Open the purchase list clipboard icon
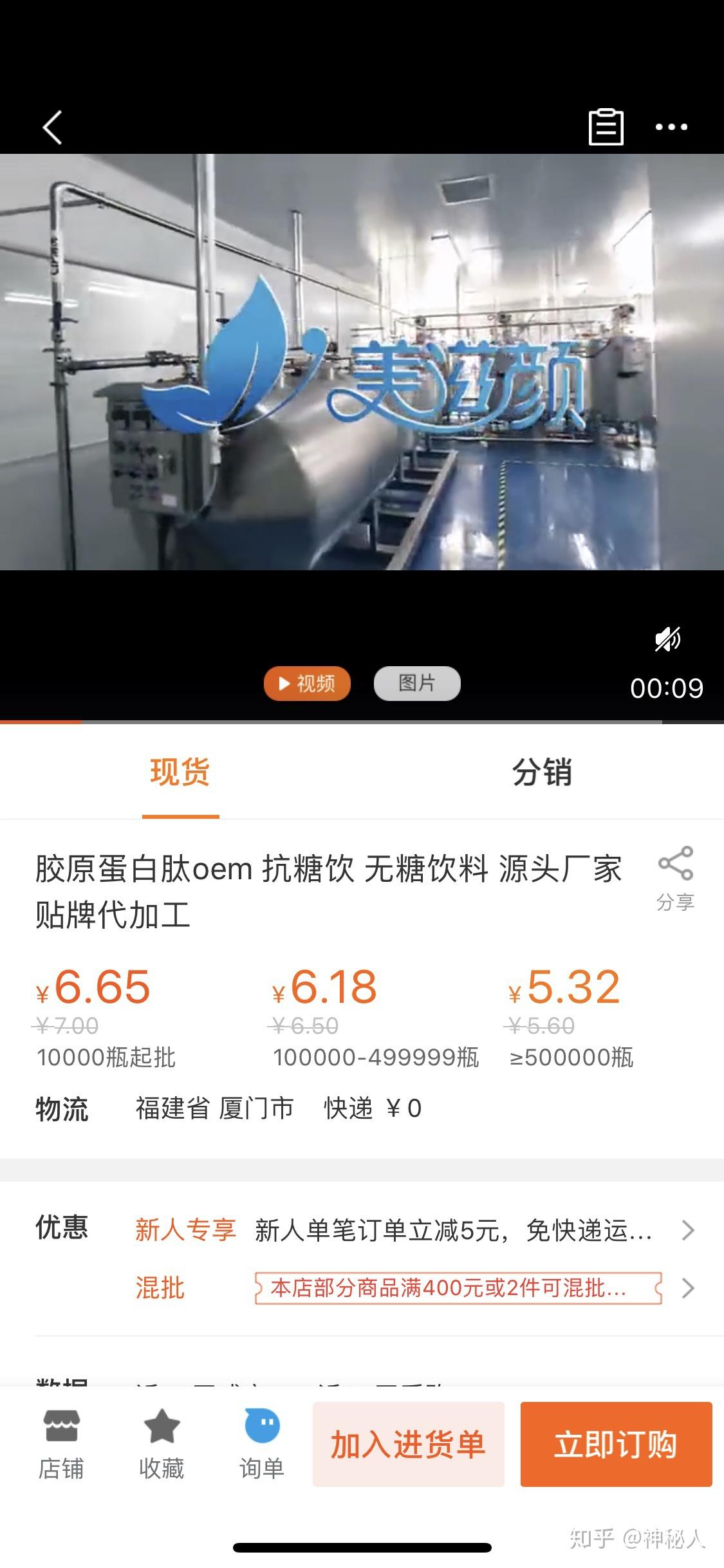This screenshot has width=724, height=1568. point(606,127)
